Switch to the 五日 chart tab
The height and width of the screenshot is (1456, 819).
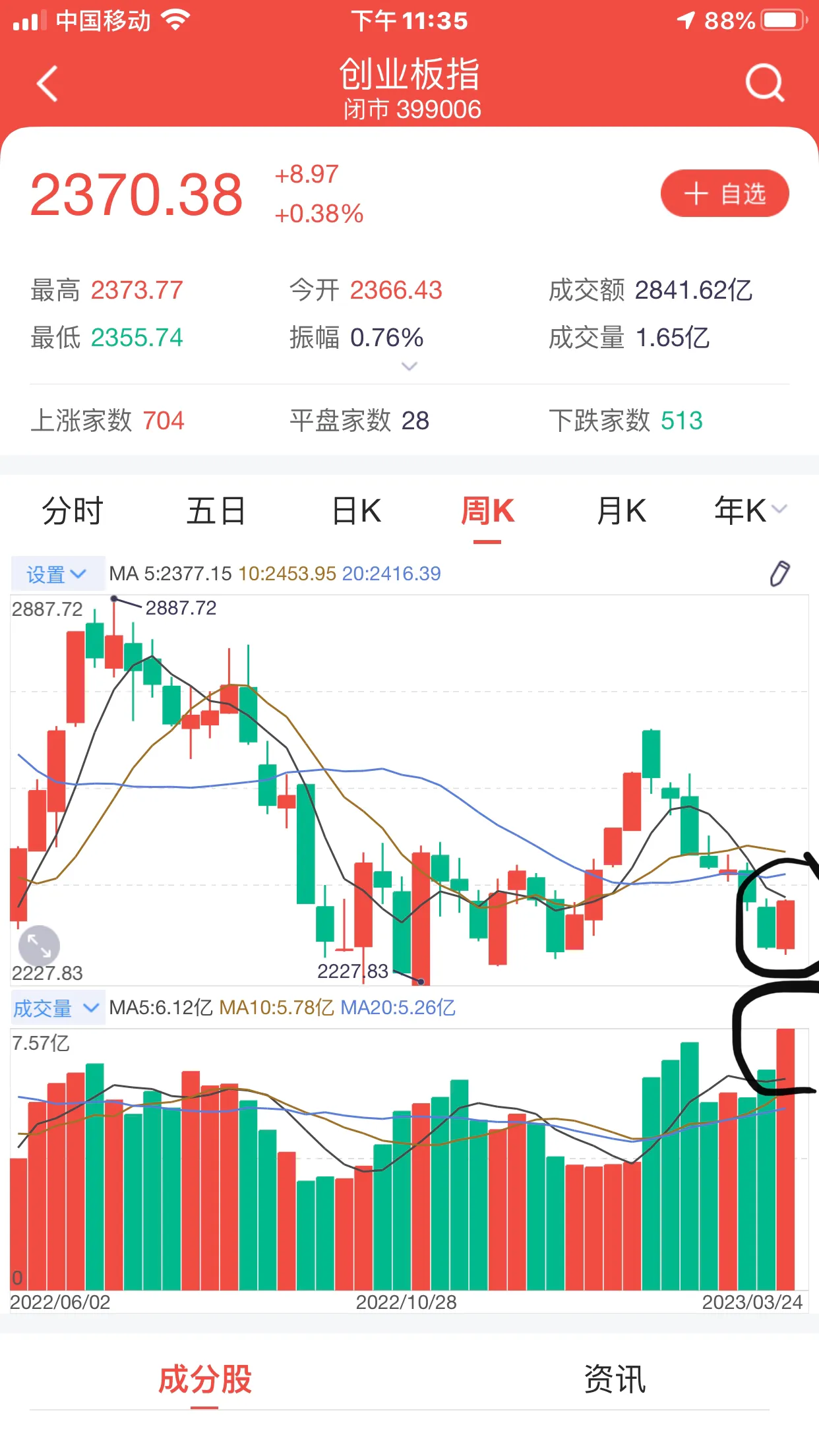click(216, 511)
